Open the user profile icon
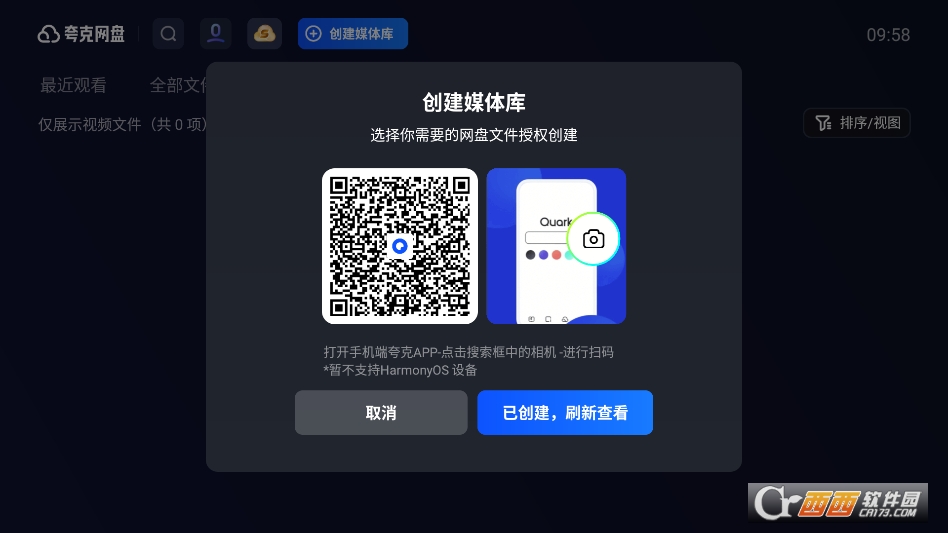948x533 pixels. pyautogui.click(x=215, y=34)
